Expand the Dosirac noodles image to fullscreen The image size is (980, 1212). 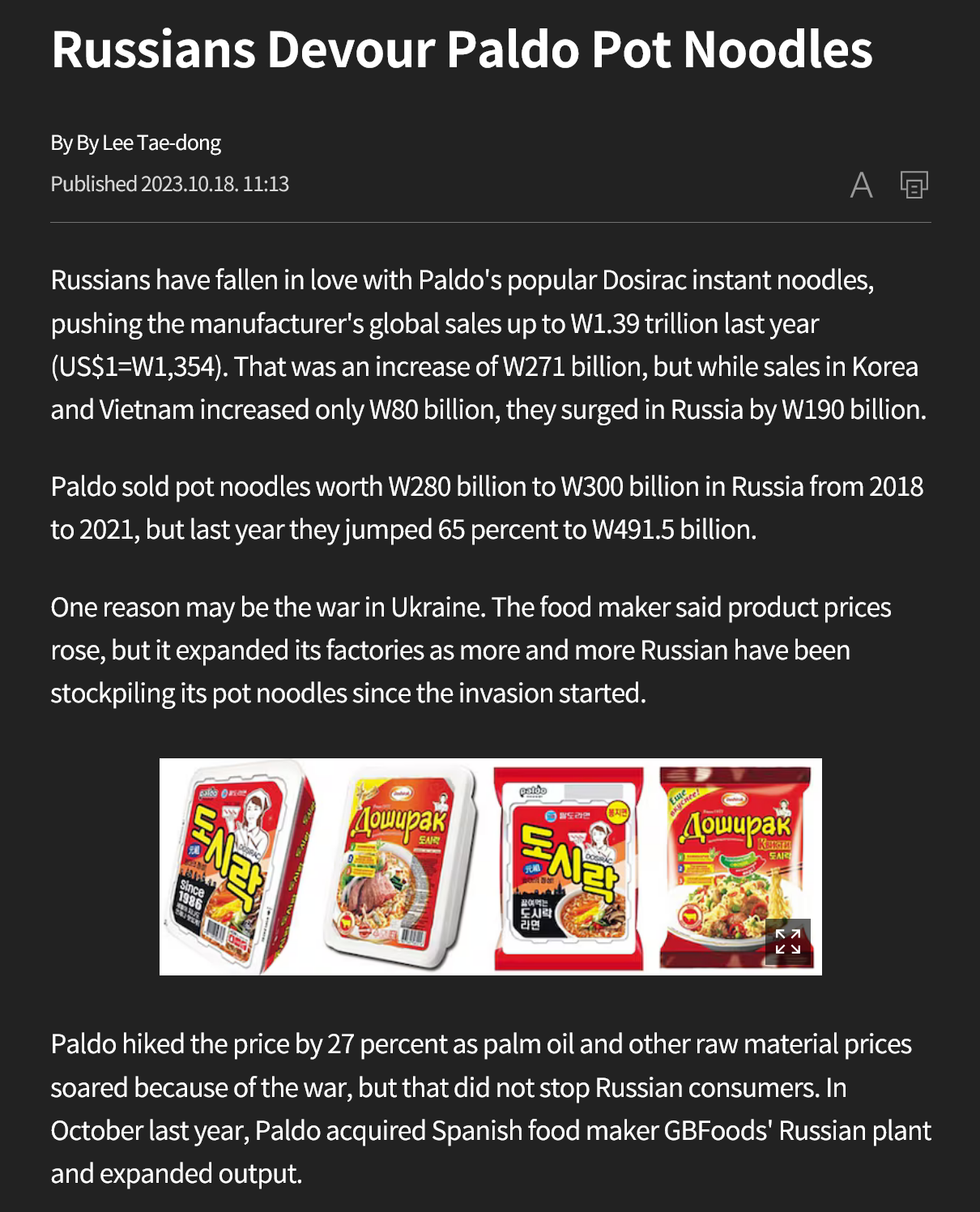(787, 941)
